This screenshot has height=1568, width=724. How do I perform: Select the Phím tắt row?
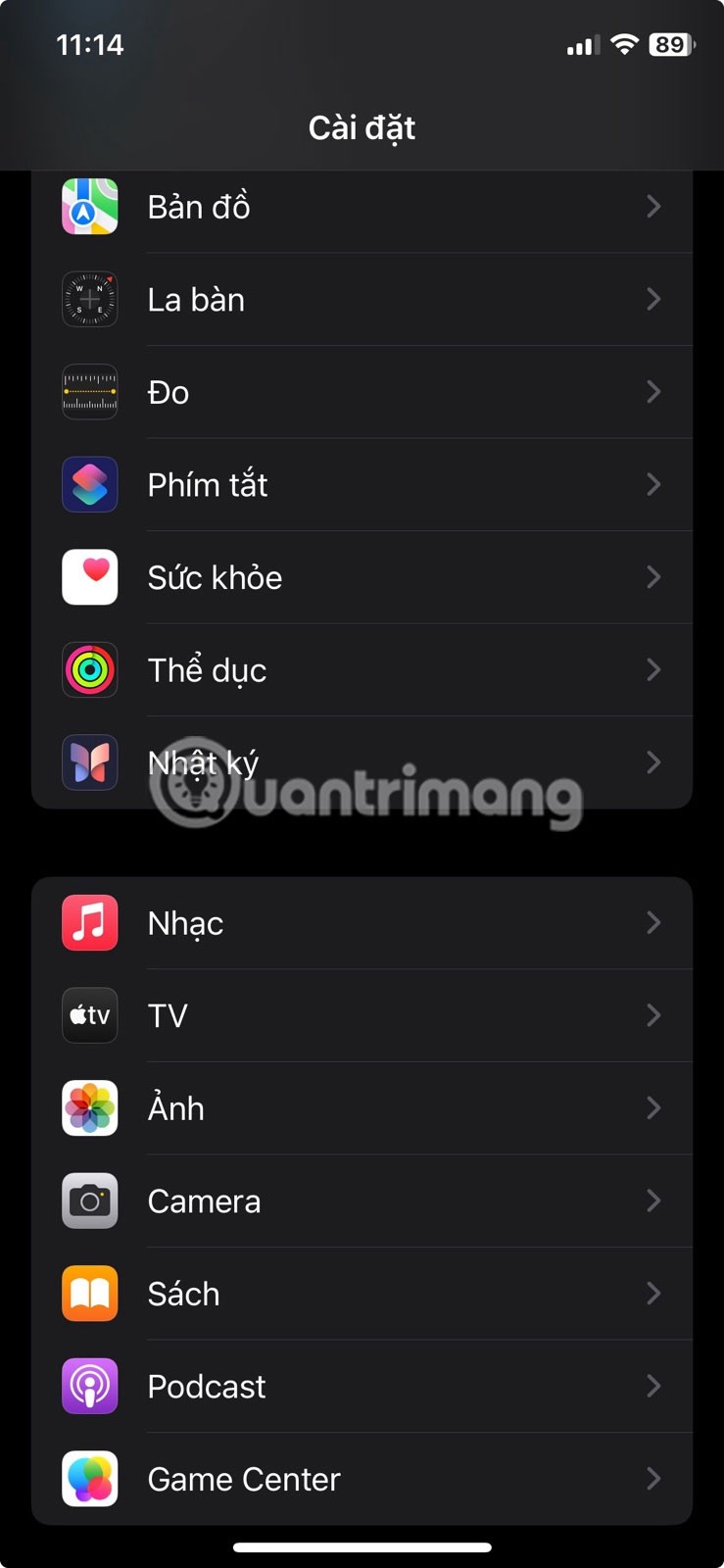(362, 485)
